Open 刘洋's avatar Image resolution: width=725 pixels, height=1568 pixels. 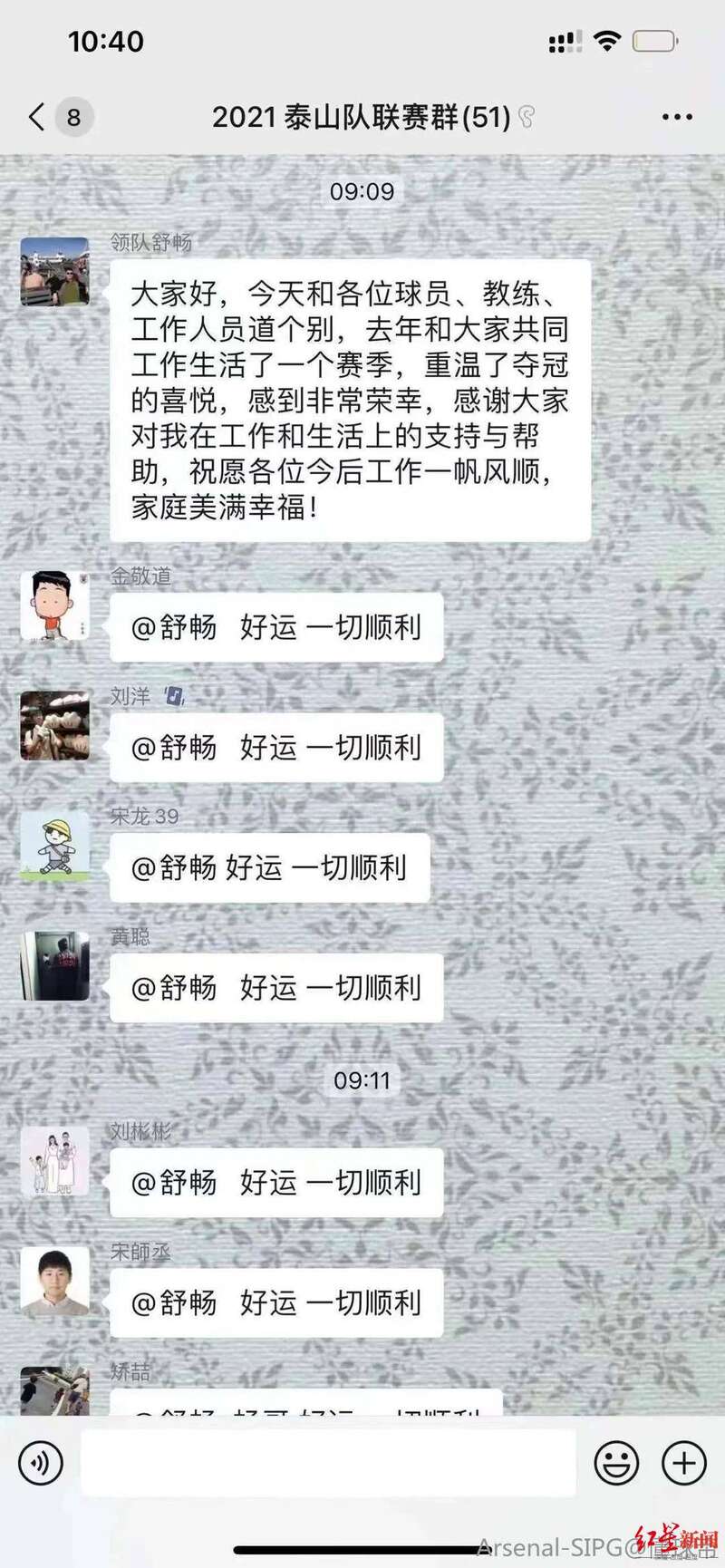[x=55, y=726]
